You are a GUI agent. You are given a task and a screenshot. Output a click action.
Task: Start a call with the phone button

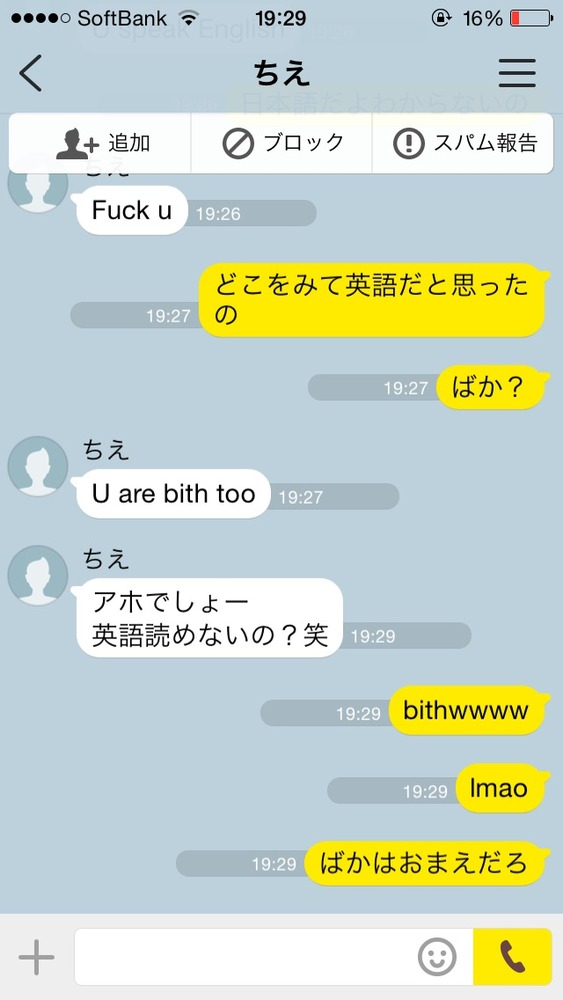pos(513,957)
